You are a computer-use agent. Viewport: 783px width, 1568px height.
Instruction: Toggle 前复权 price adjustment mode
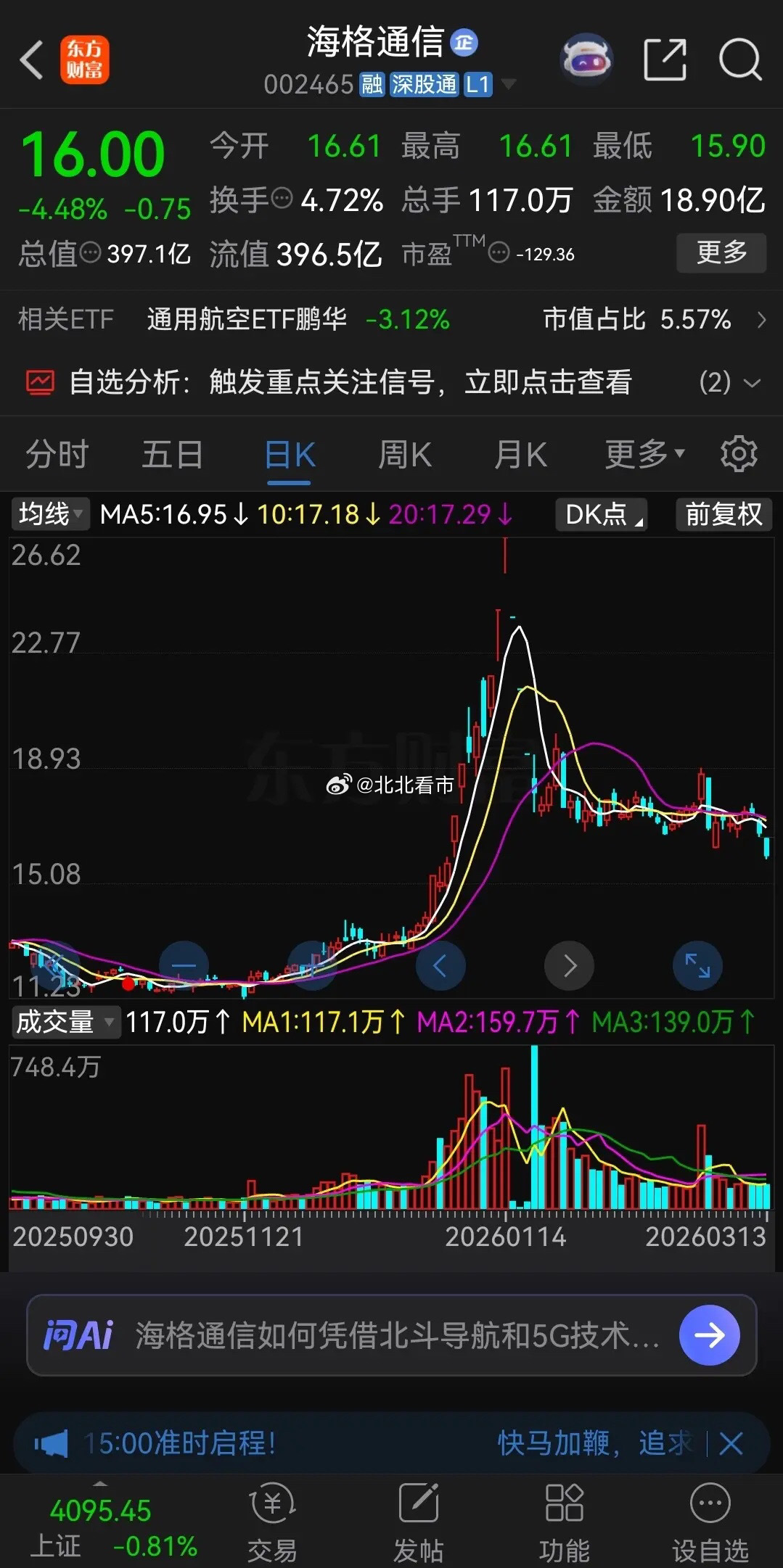coord(723,515)
